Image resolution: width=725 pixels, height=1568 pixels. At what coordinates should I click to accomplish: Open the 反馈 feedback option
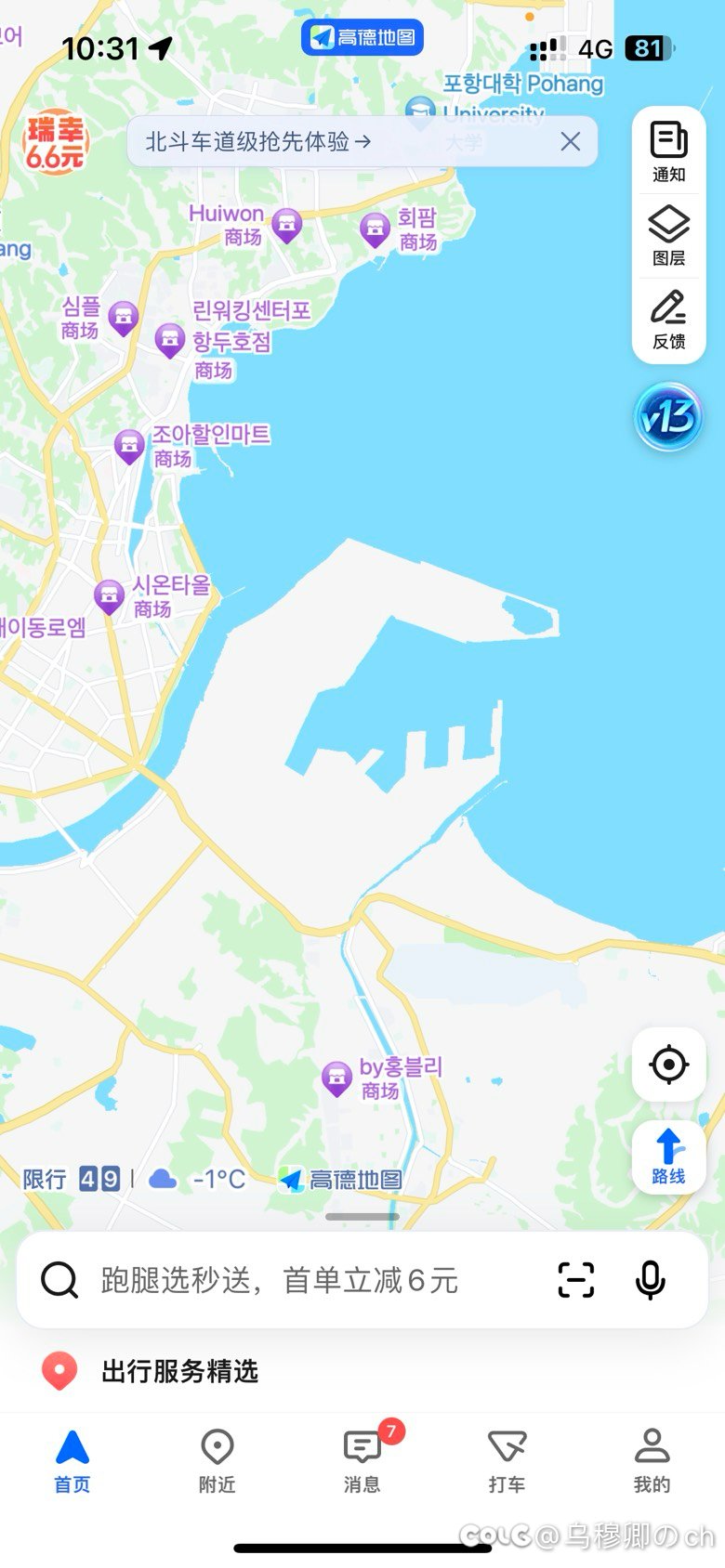668,319
